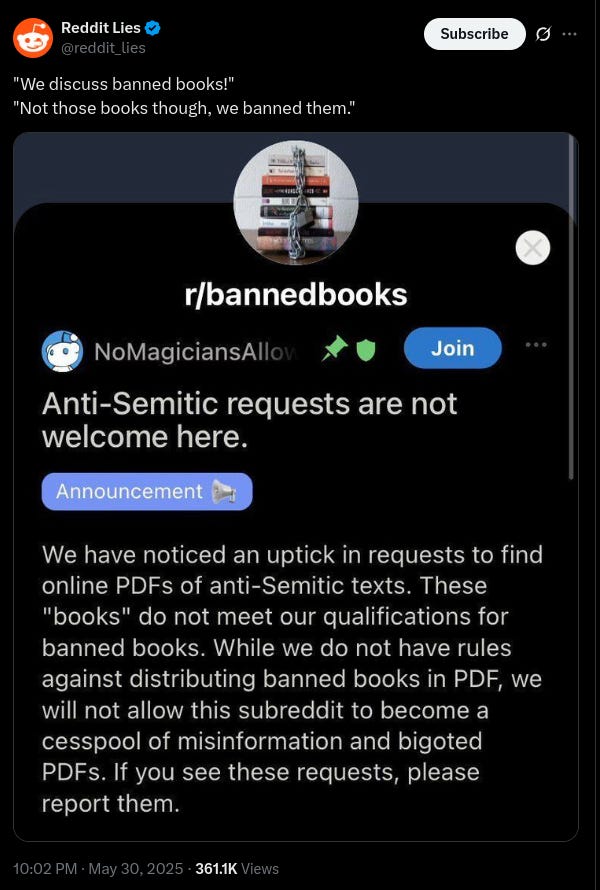Open the @reddit_lies handle link
Screen dimensions: 600x890
pos(103,48)
